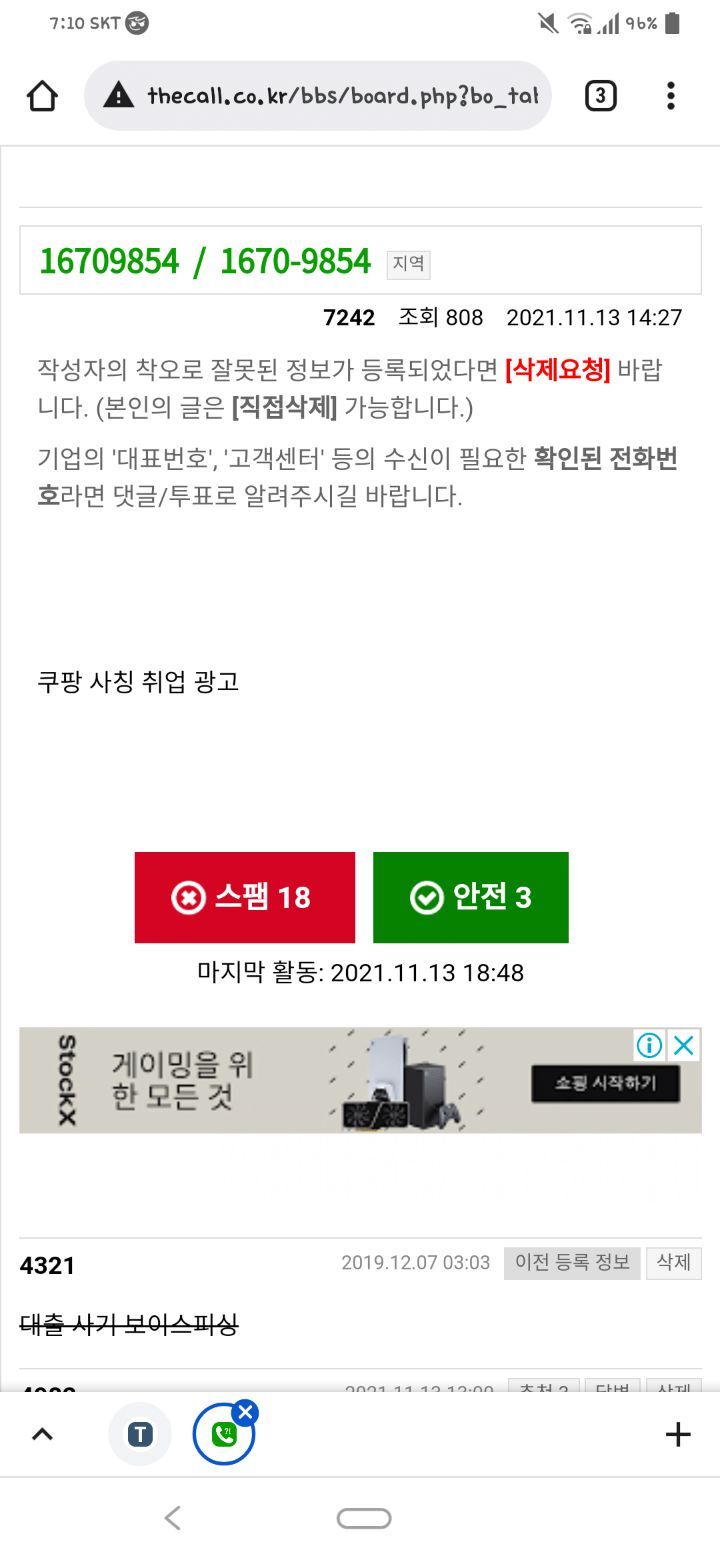Expand the bottom tab strip chevron
Viewport: 720px width, 1560px height.
[x=42, y=1435]
